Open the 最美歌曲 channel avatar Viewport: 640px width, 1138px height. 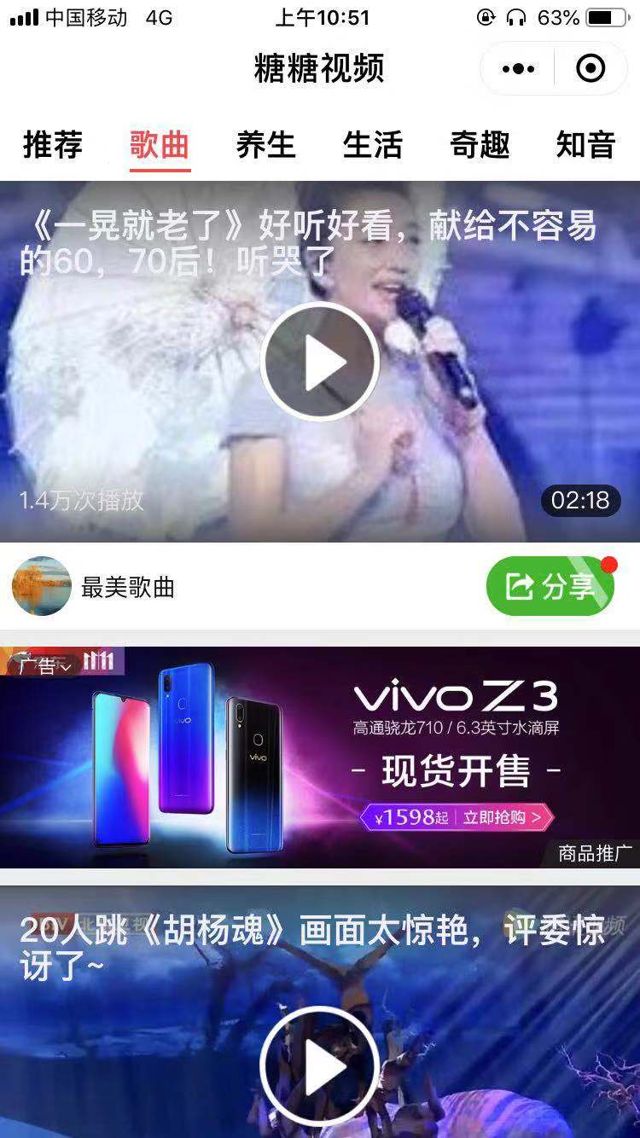point(42,587)
